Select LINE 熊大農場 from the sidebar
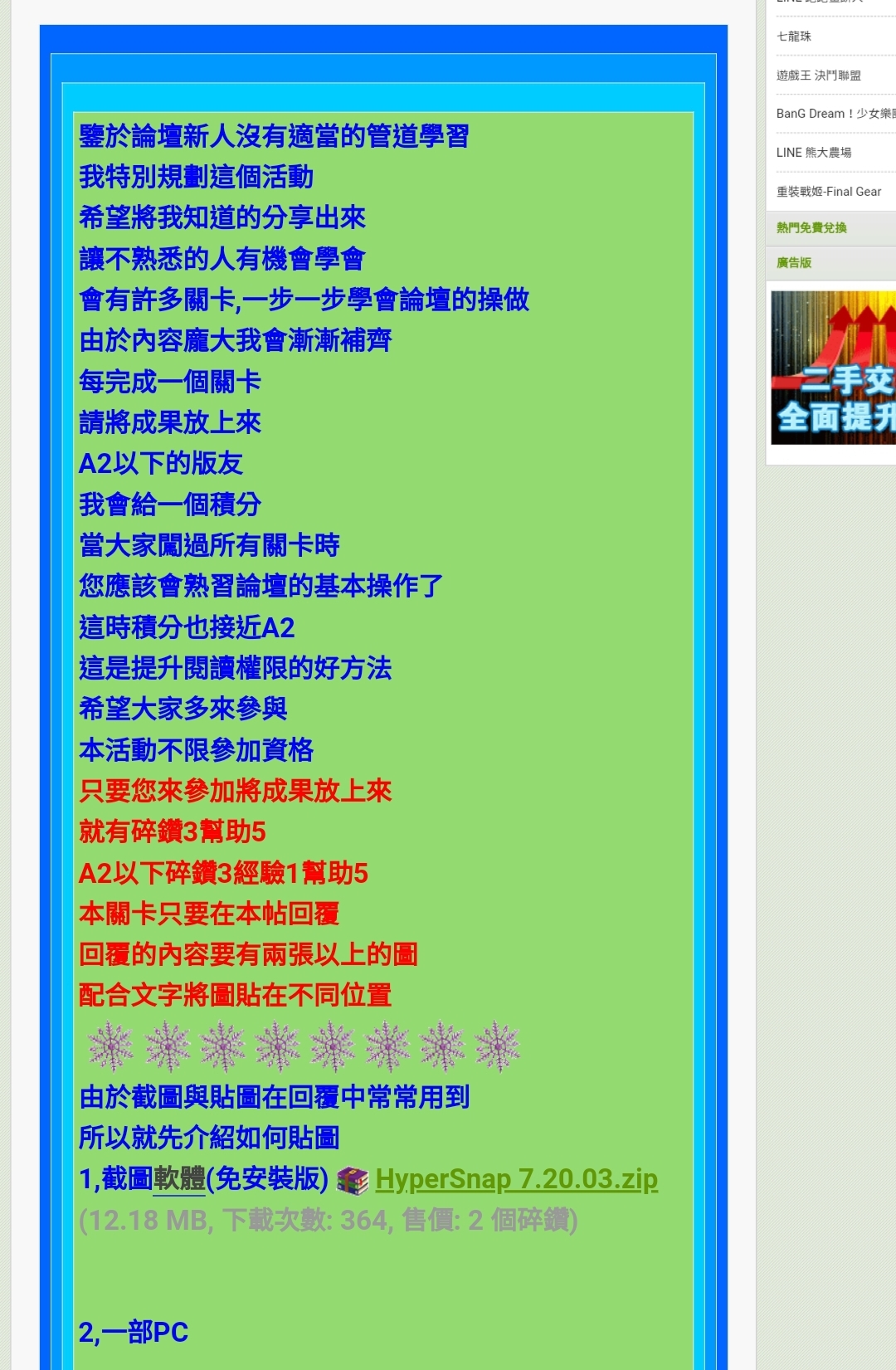The height and width of the screenshot is (1370, 896). click(814, 153)
